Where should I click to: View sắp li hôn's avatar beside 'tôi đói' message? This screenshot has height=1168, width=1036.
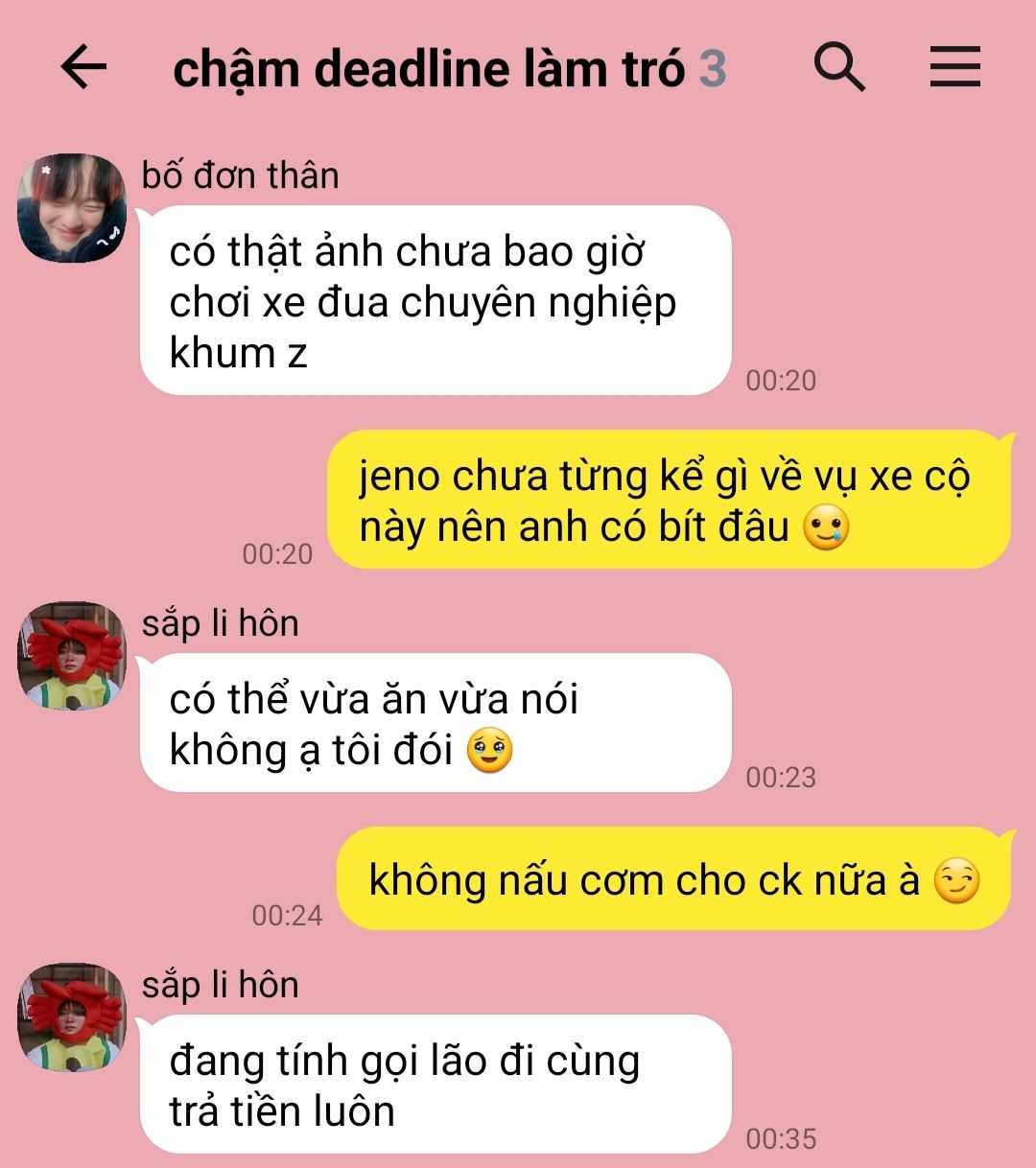point(72,656)
